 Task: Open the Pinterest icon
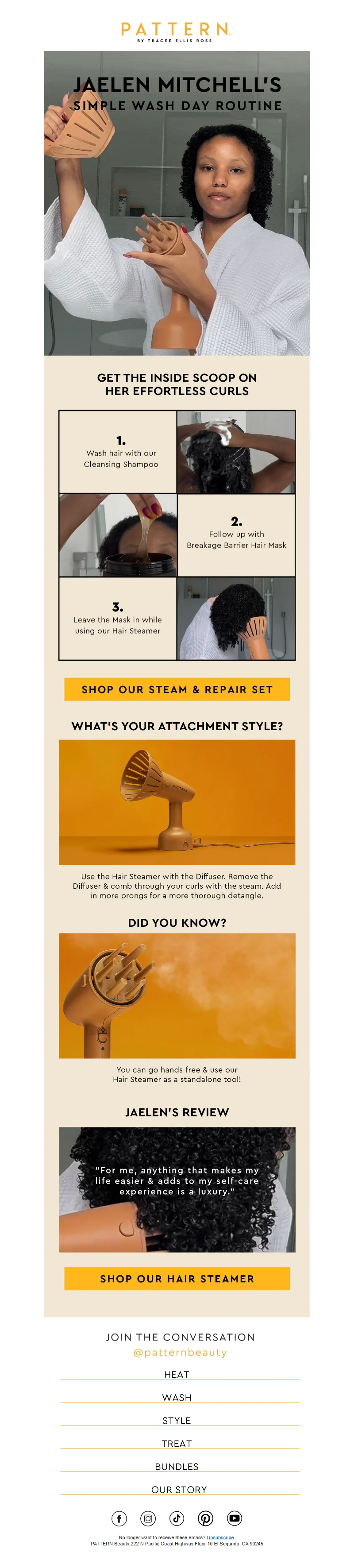(206, 1519)
